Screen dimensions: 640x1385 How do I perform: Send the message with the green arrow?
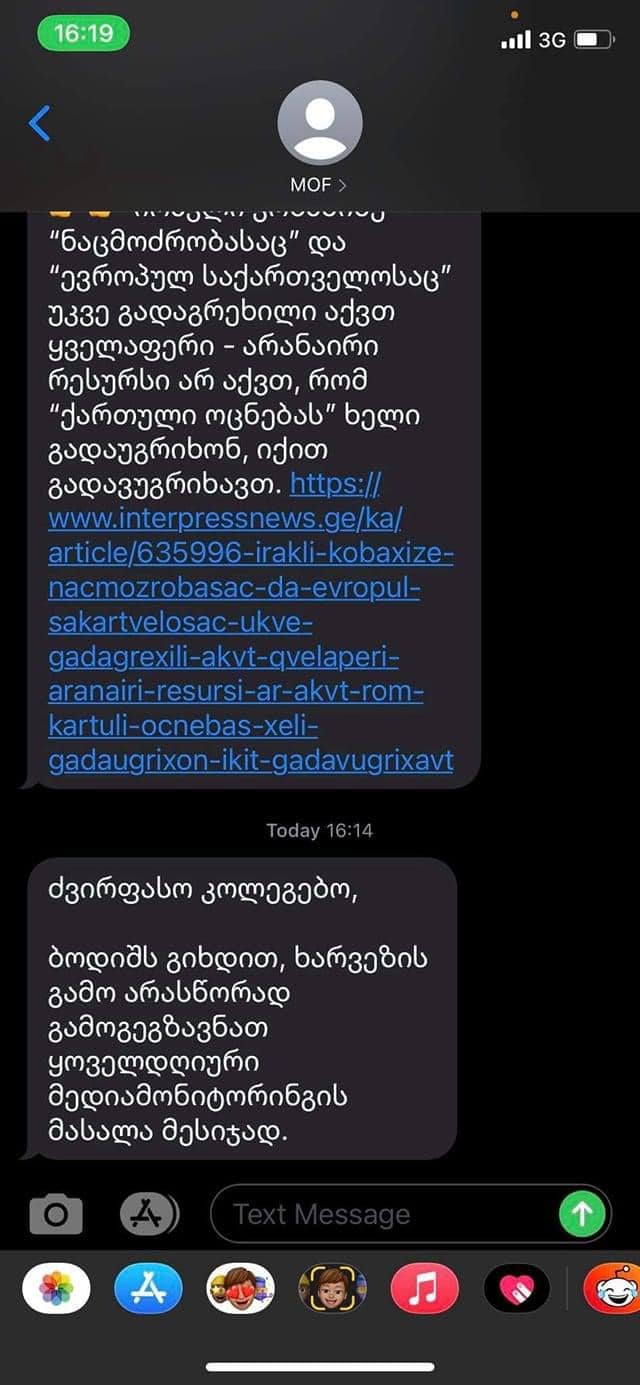pos(582,1214)
